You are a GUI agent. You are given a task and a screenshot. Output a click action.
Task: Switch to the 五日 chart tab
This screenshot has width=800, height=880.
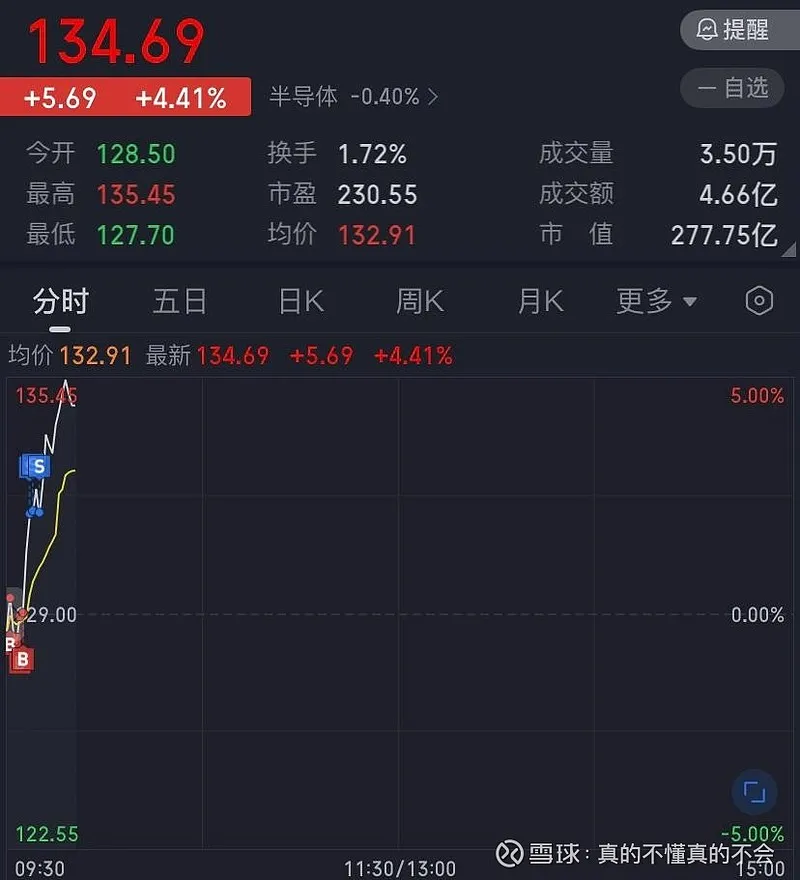(x=180, y=301)
